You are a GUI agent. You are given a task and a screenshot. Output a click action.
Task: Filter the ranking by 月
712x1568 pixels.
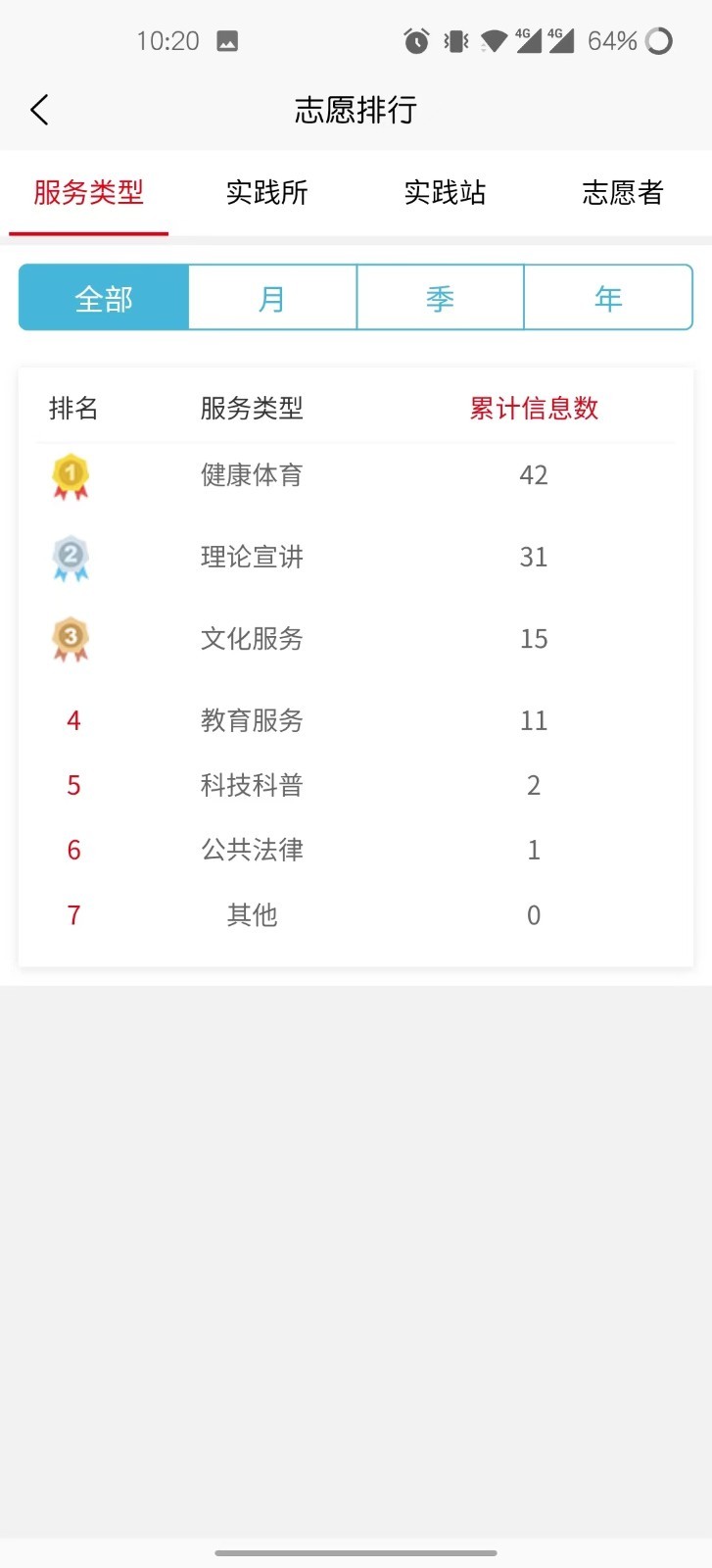pyautogui.click(x=272, y=298)
